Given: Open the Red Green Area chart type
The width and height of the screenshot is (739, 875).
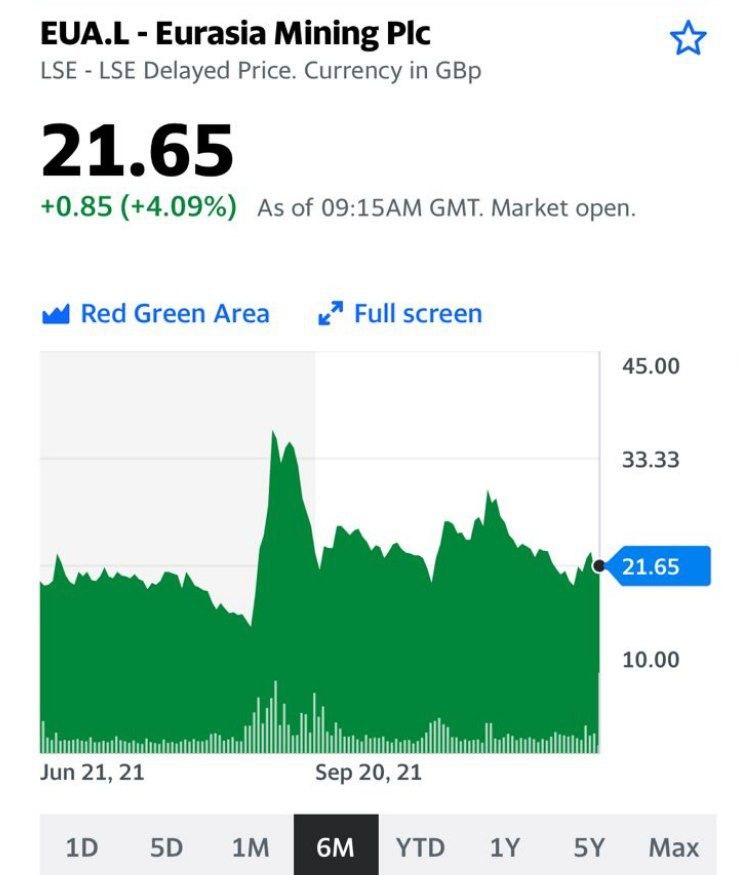Looking at the screenshot, I should pyautogui.click(x=155, y=314).
